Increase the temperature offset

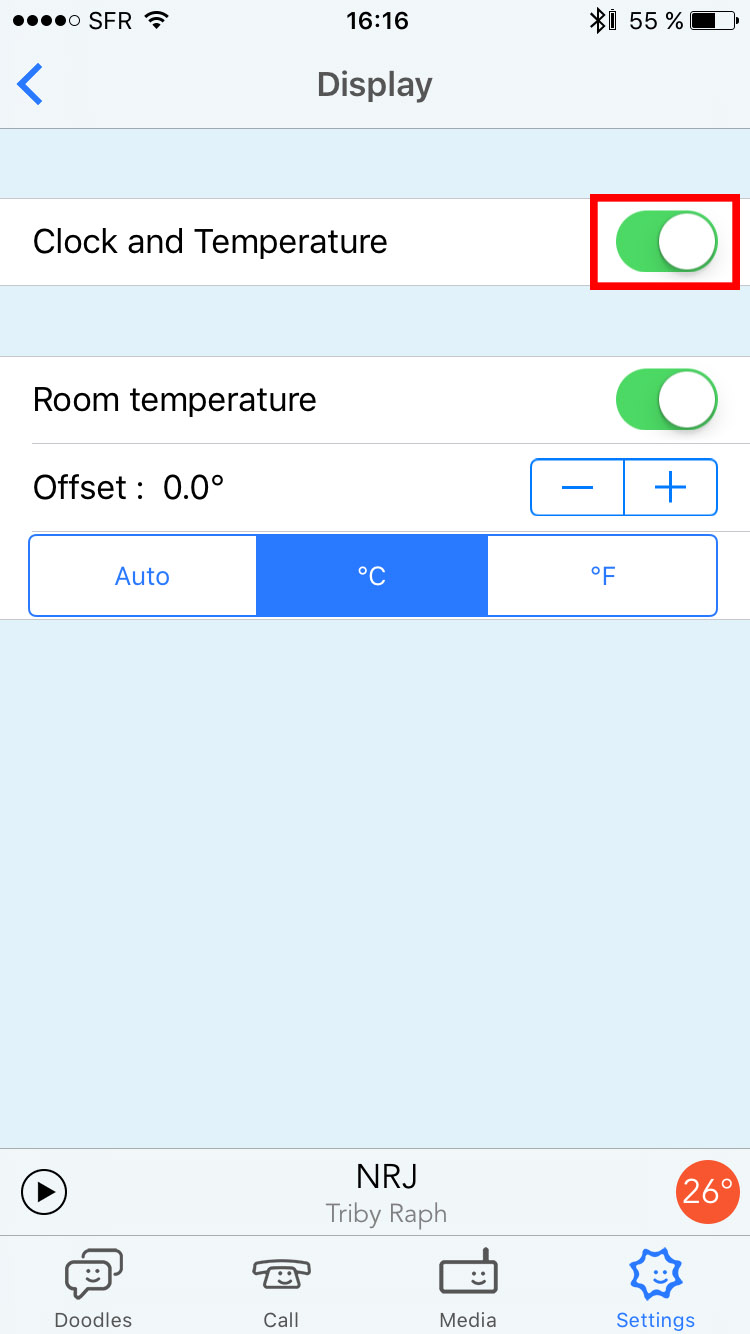[670, 488]
